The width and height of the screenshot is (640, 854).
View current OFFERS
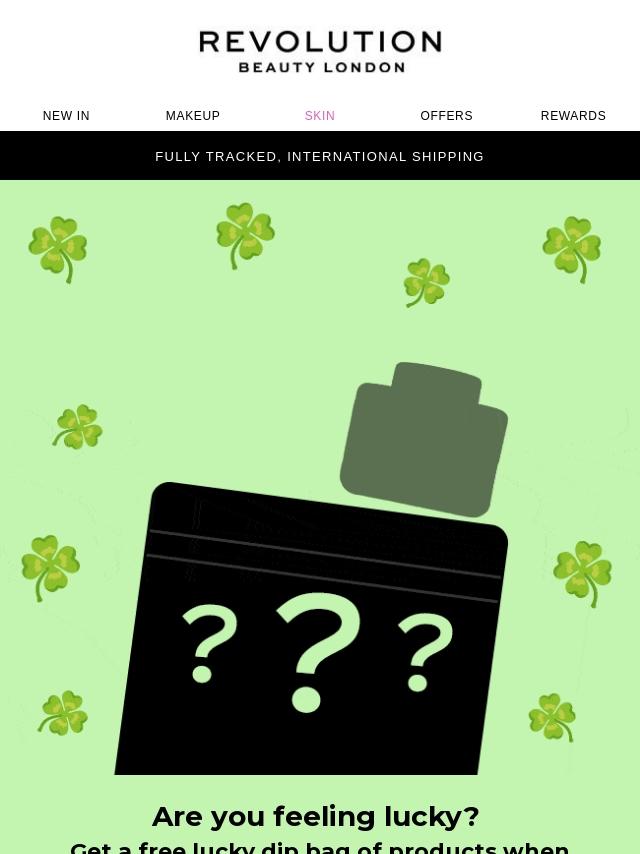[446, 116]
